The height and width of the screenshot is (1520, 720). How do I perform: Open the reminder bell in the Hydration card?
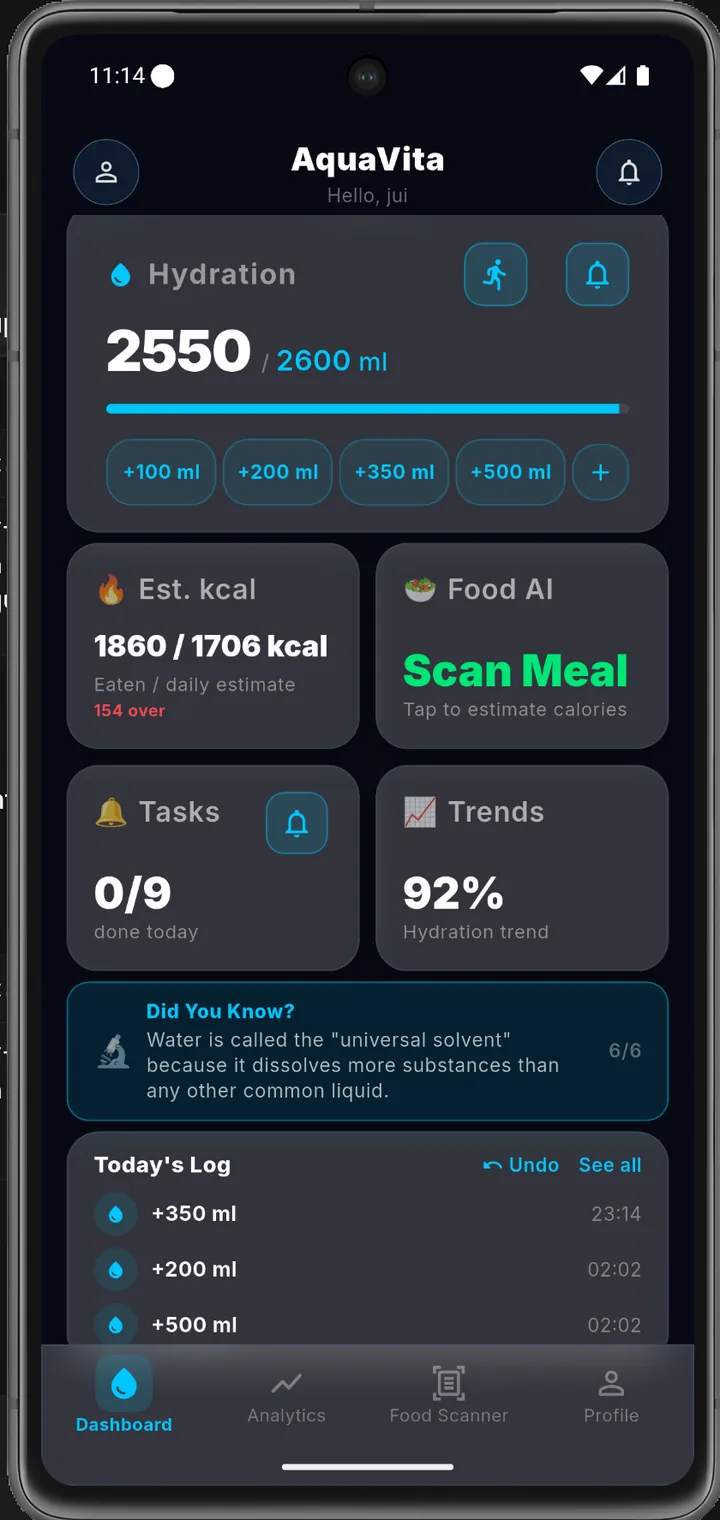pos(598,274)
